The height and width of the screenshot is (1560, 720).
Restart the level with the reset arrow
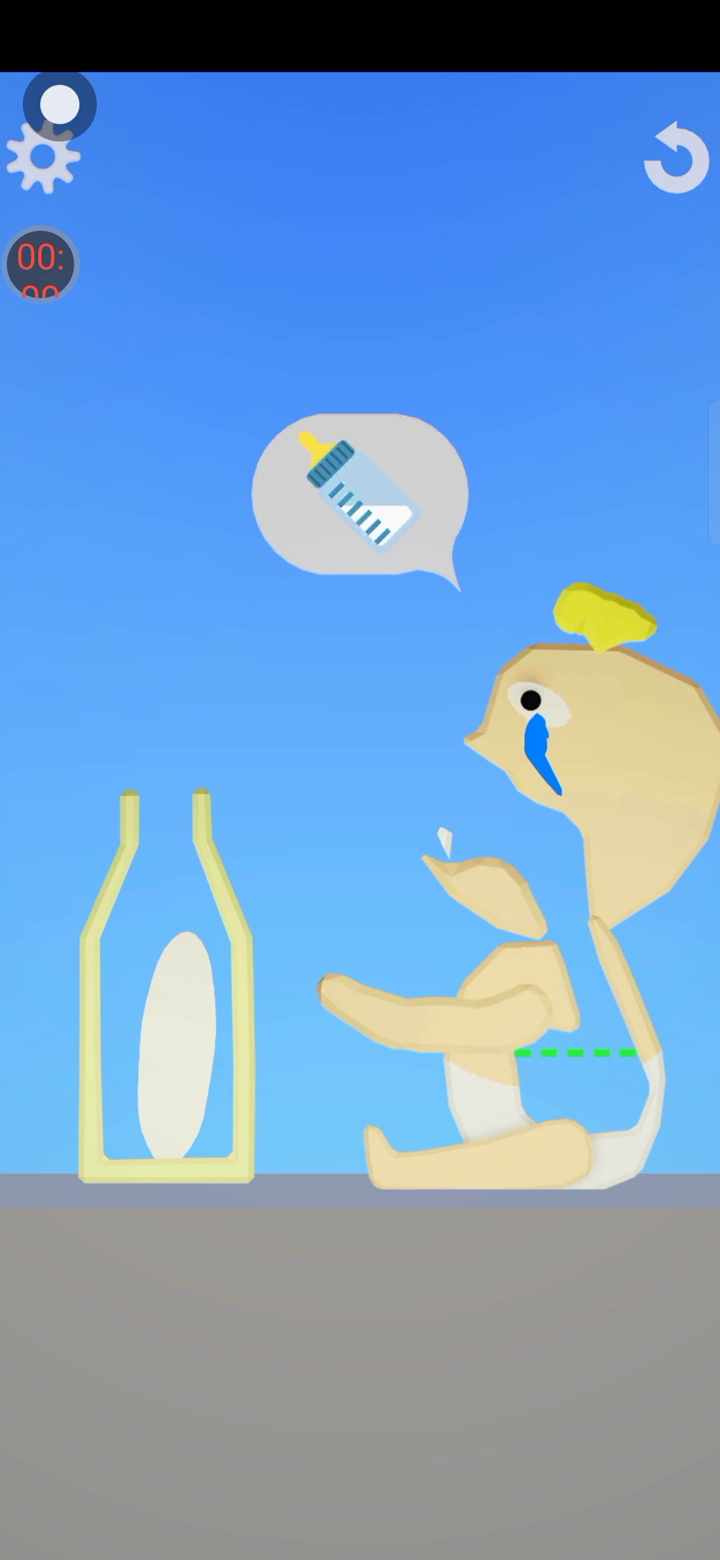tap(677, 158)
